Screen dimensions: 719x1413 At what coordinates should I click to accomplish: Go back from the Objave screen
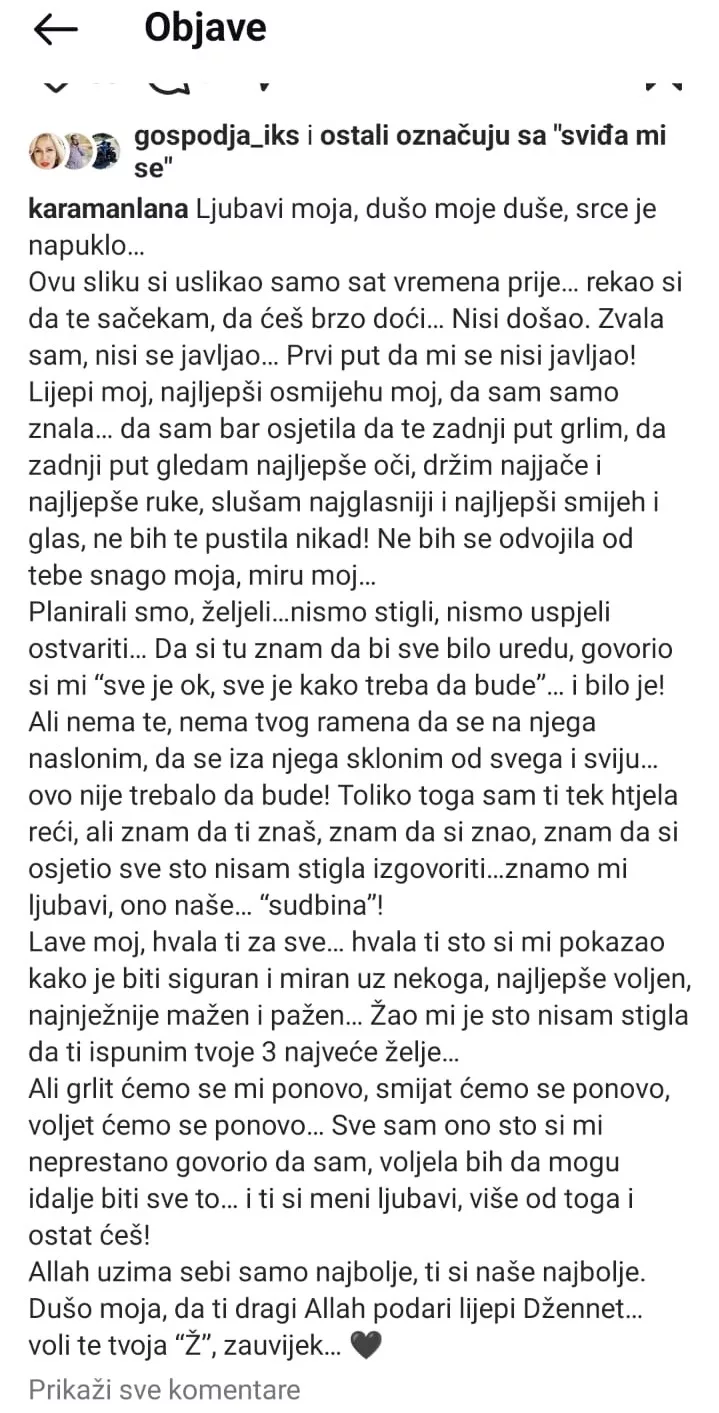pyautogui.click(x=56, y=30)
